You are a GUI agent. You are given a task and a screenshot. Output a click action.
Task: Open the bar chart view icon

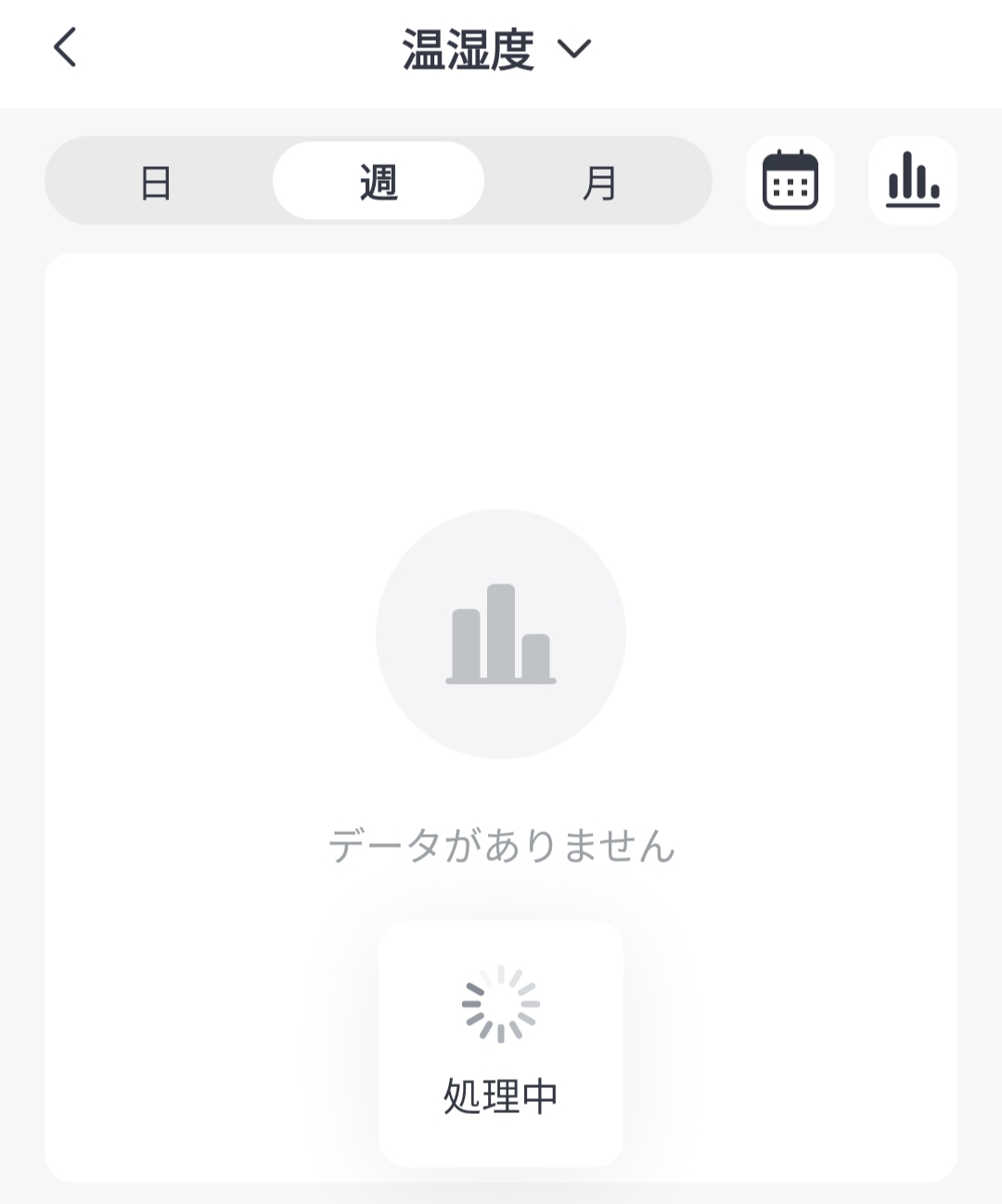[x=913, y=180]
